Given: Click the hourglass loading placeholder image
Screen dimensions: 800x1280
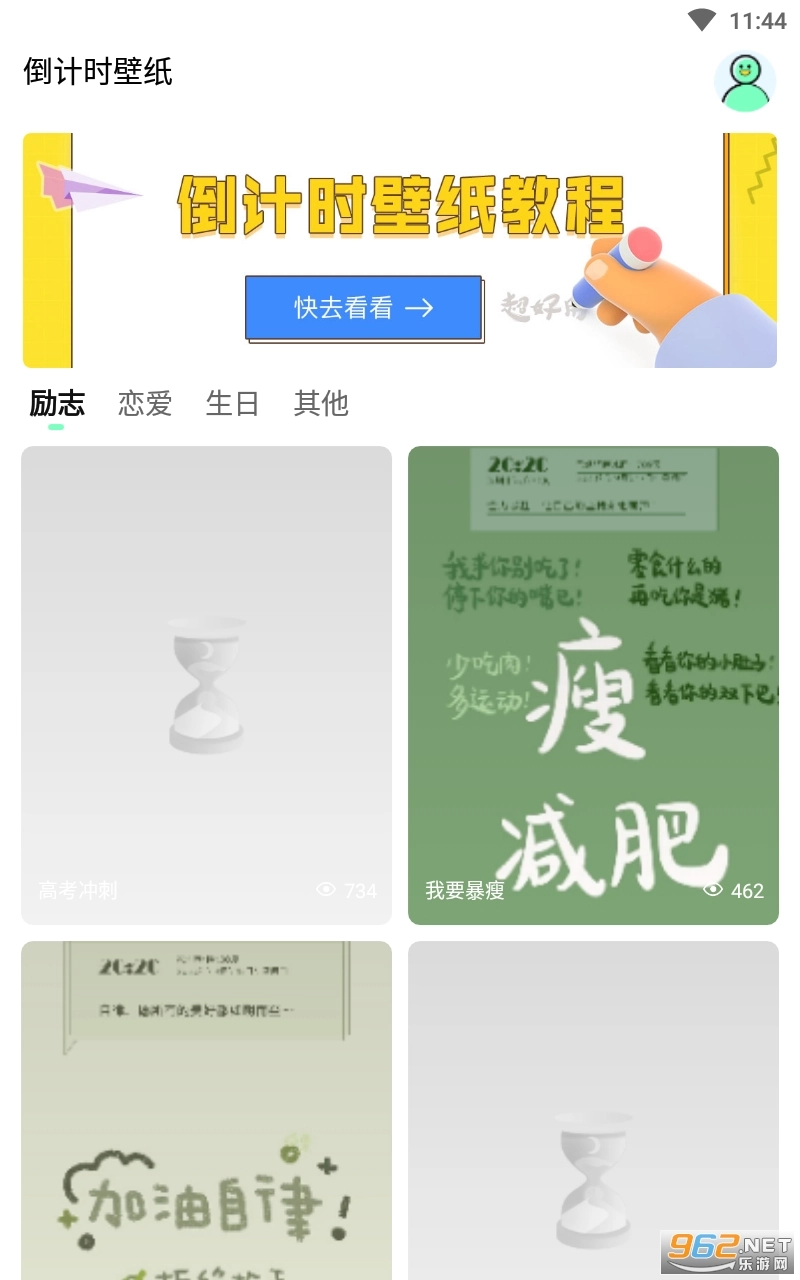Looking at the screenshot, I should [206, 685].
